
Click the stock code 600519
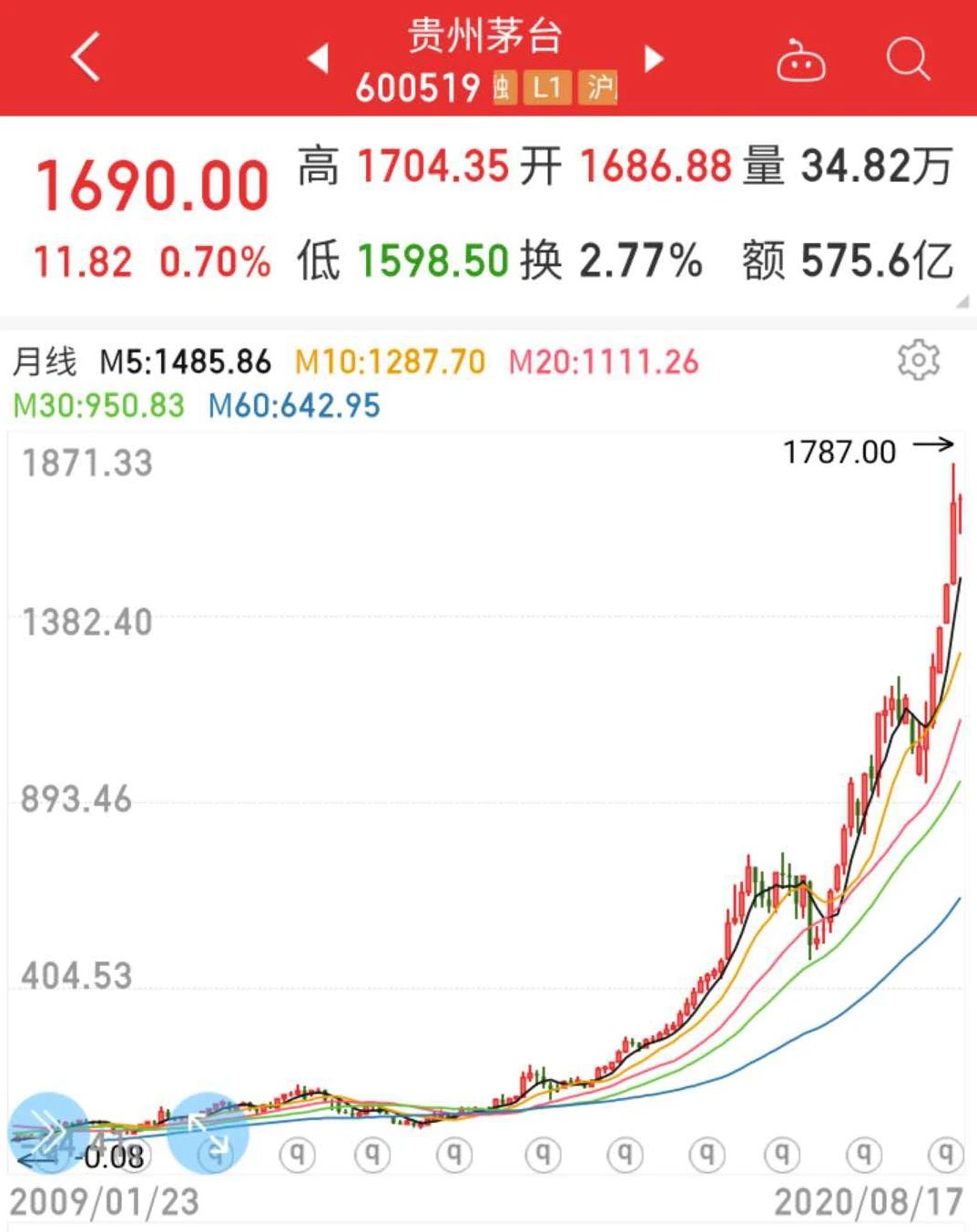[421, 89]
